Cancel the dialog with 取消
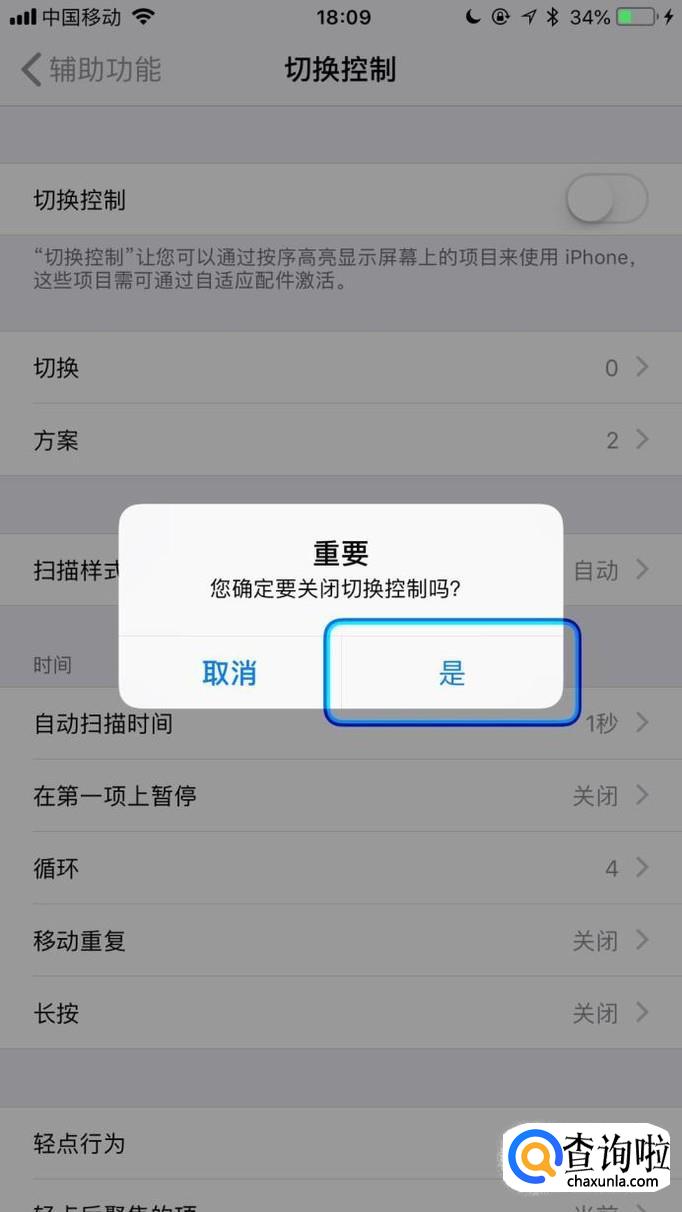Image resolution: width=682 pixels, height=1212 pixels. coord(230,673)
